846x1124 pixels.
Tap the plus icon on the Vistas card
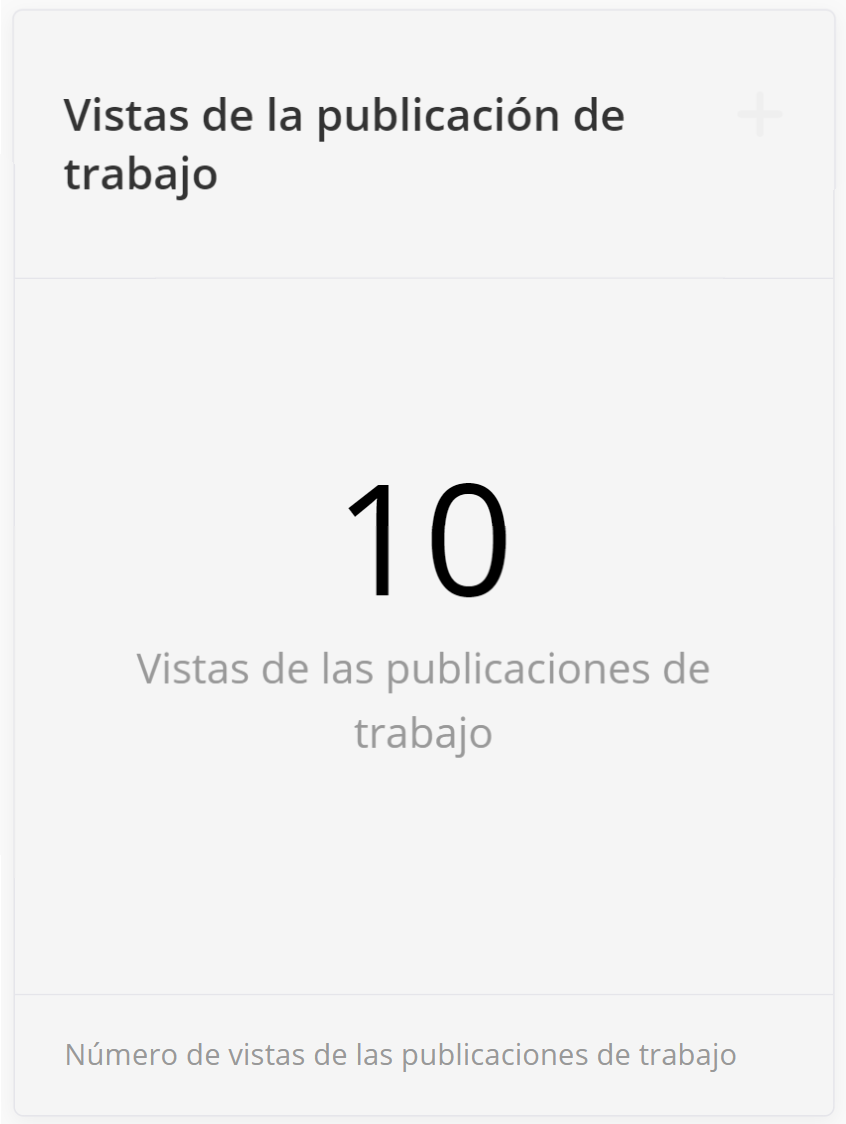click(760, 116)
